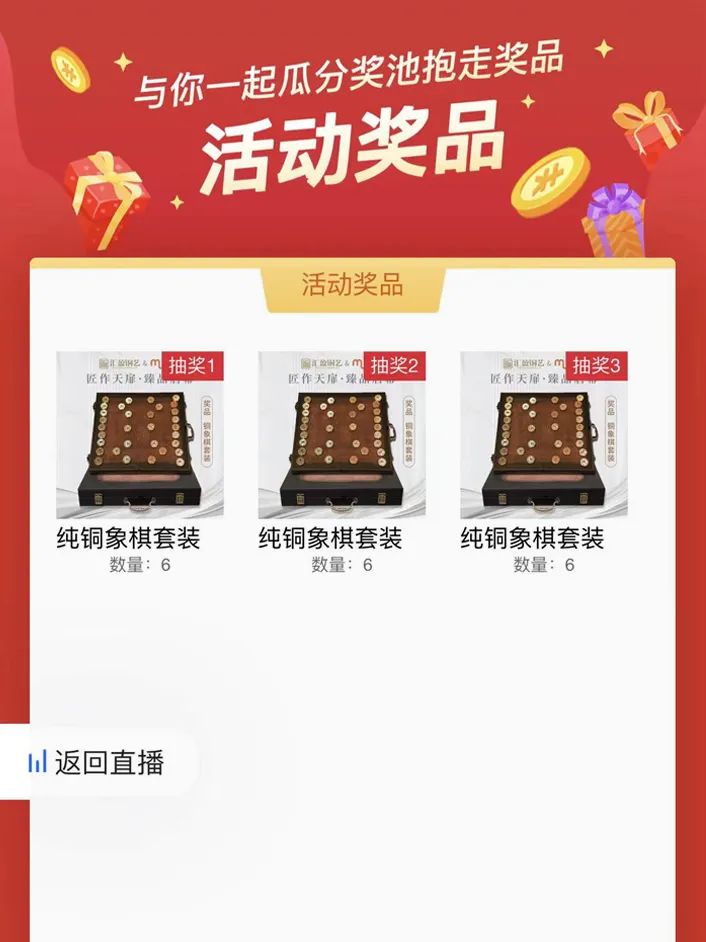The width and height of the screenshot is (706, 942).
Task: Open the 抽奖1 纯铜象棋套装 prize card
Action: click(x=139, y=435)
